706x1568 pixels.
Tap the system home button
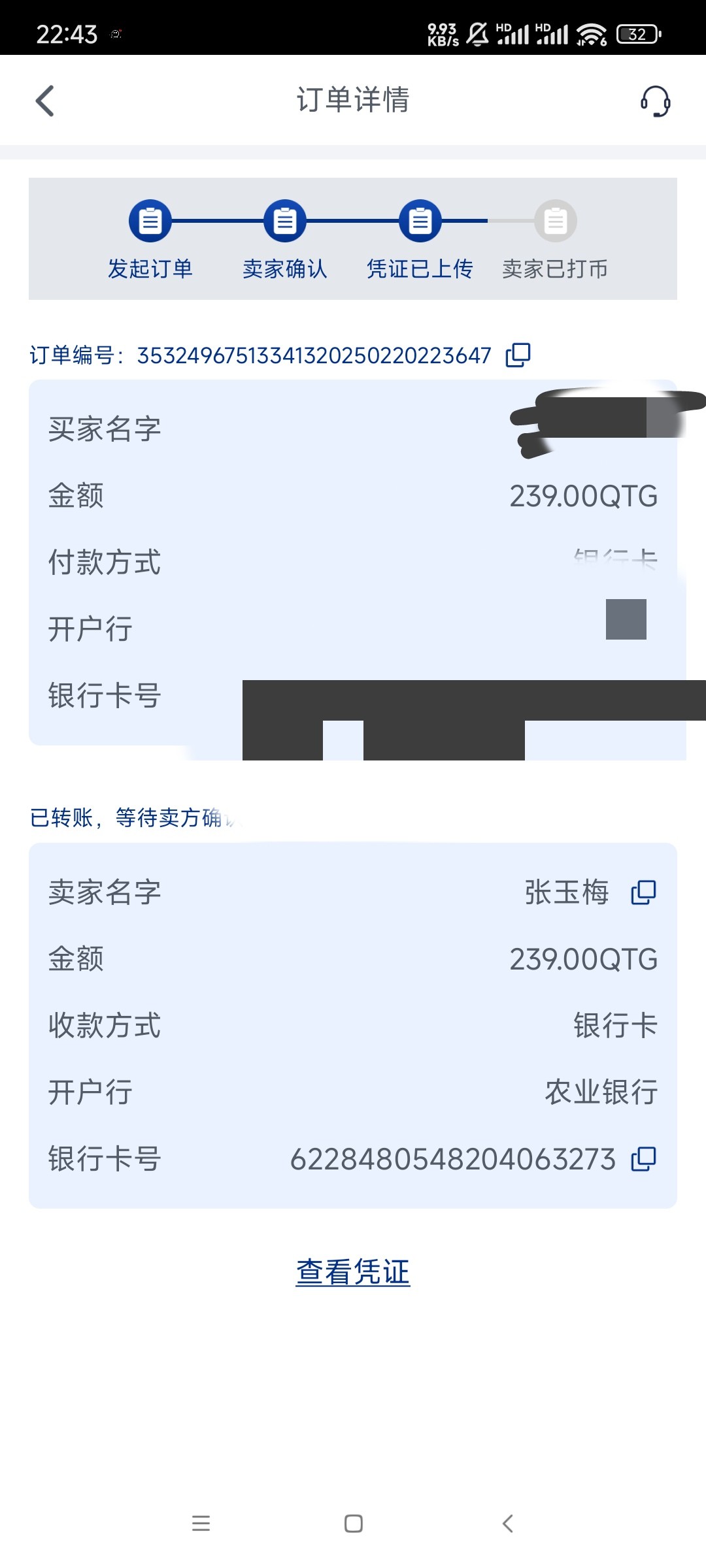tap(354, 1524)
